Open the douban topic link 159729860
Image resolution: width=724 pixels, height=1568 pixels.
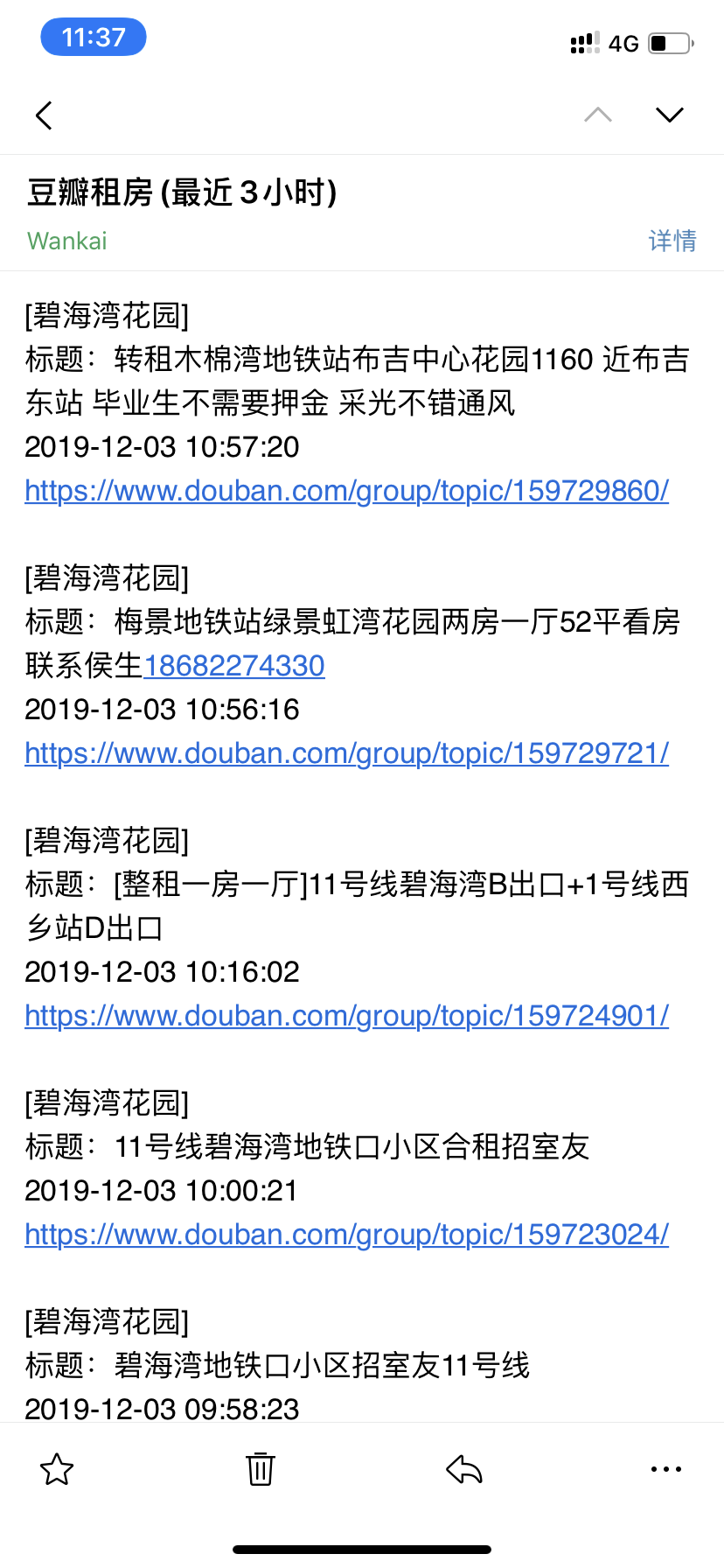(x=347, y=491)
